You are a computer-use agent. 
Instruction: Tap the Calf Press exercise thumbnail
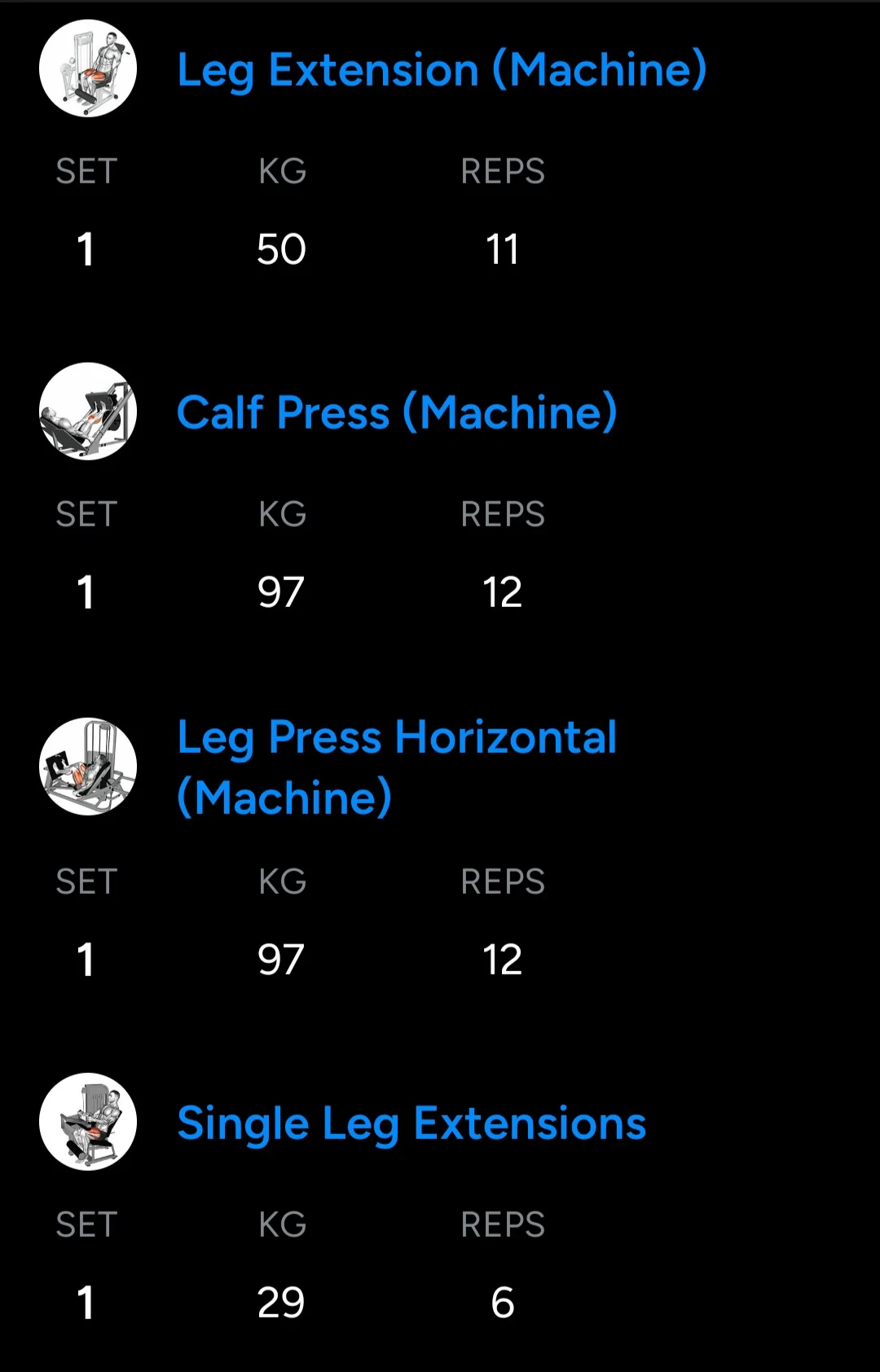tap(88, 411)
